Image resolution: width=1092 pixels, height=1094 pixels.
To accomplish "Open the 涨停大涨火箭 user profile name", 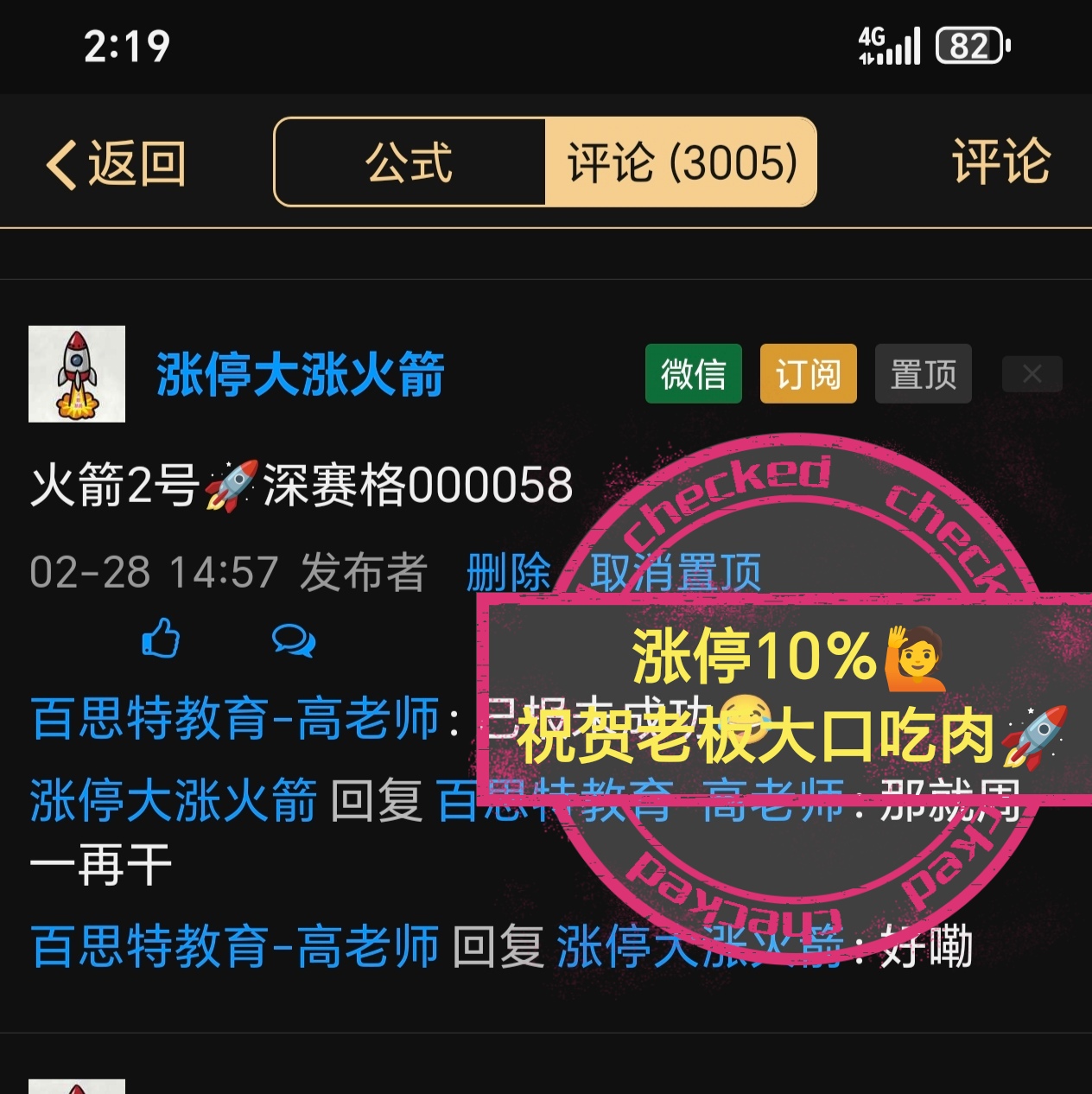I will coord(300,375).
